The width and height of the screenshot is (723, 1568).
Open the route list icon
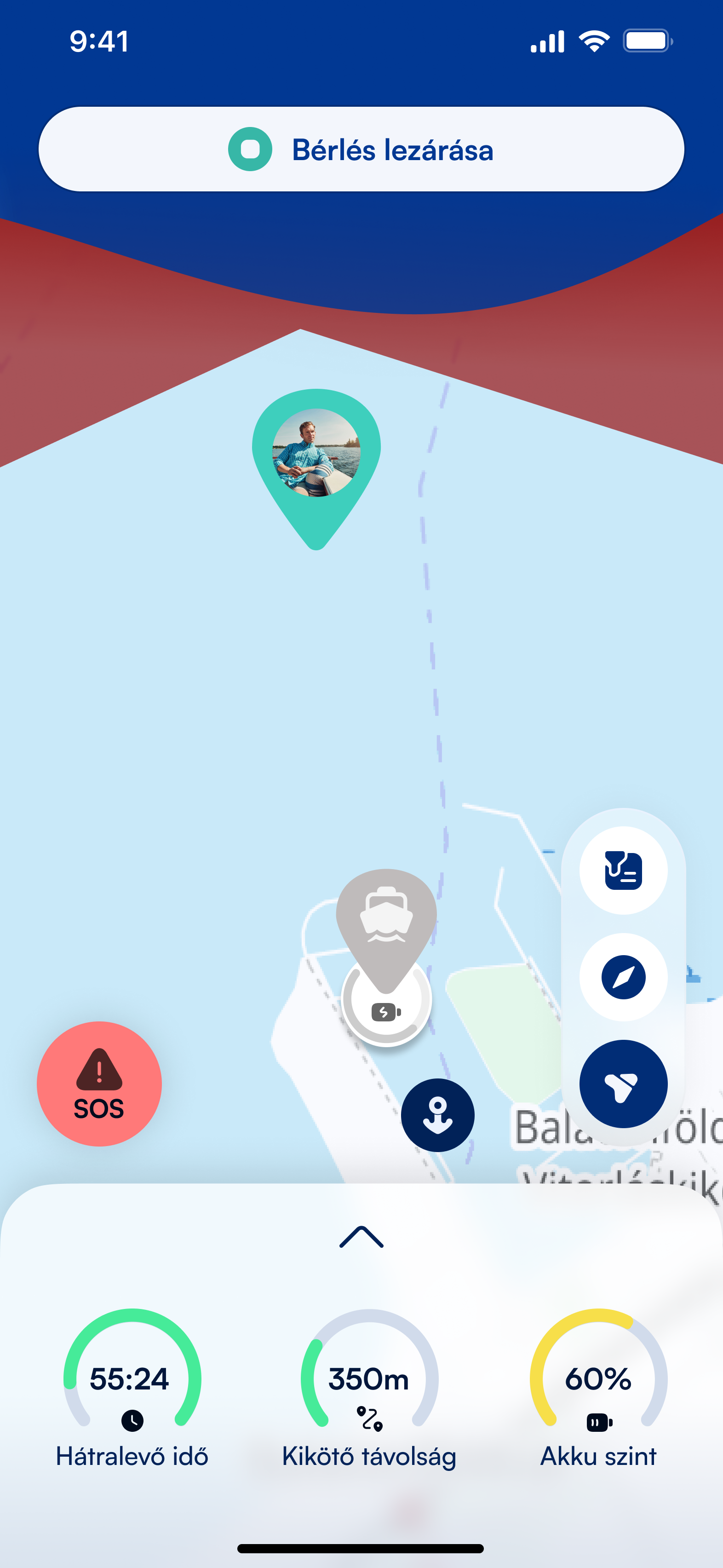click(623, 870)
